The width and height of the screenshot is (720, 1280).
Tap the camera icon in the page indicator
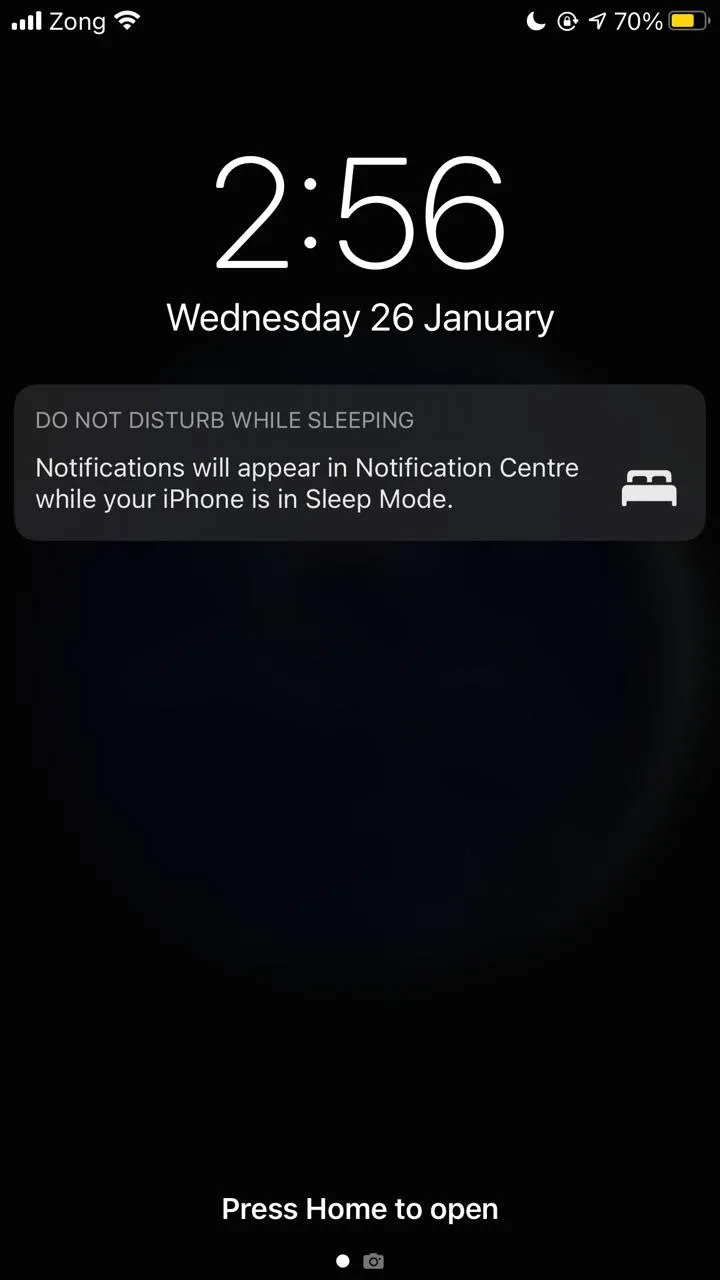[x=373, y=1261]
